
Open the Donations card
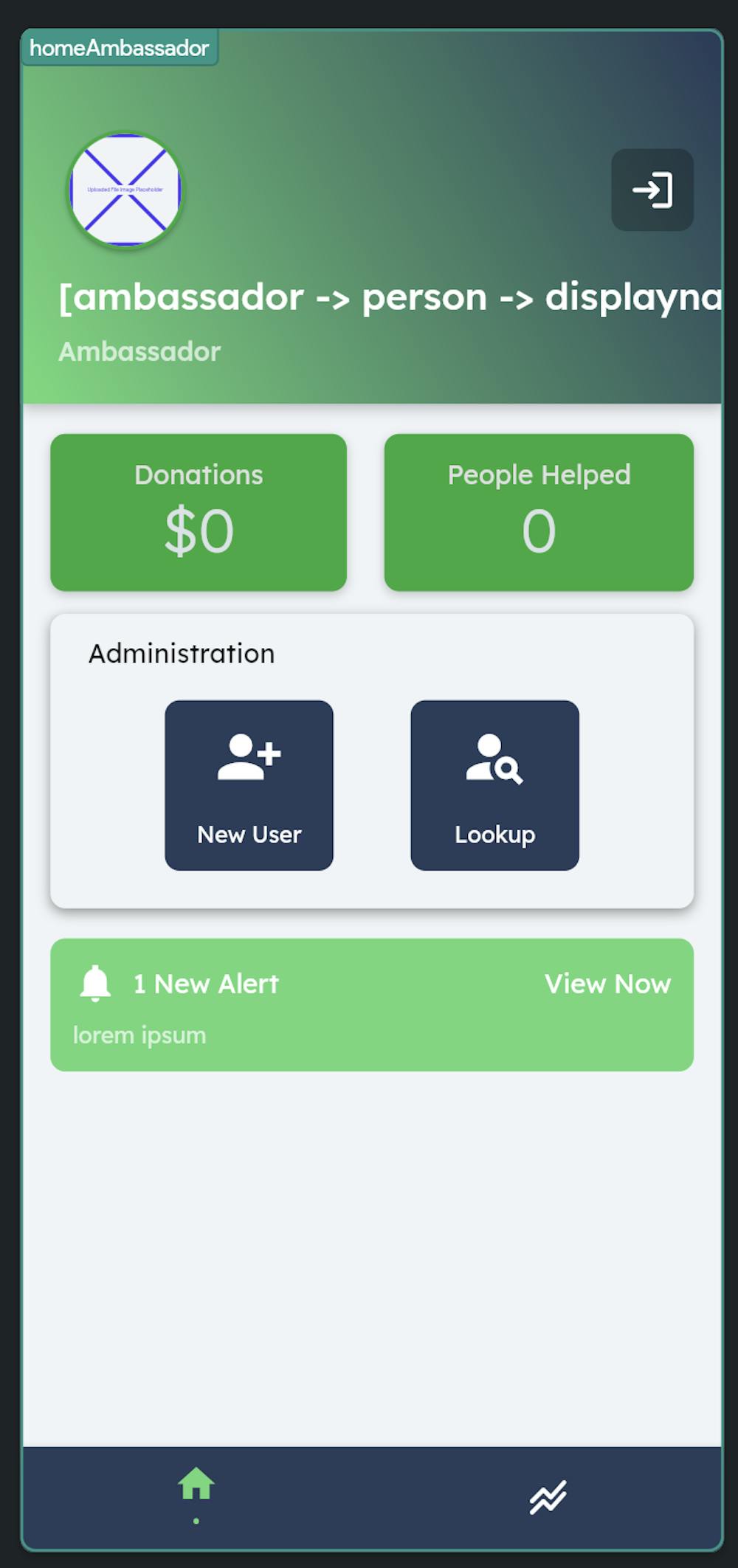click(199, 512)
